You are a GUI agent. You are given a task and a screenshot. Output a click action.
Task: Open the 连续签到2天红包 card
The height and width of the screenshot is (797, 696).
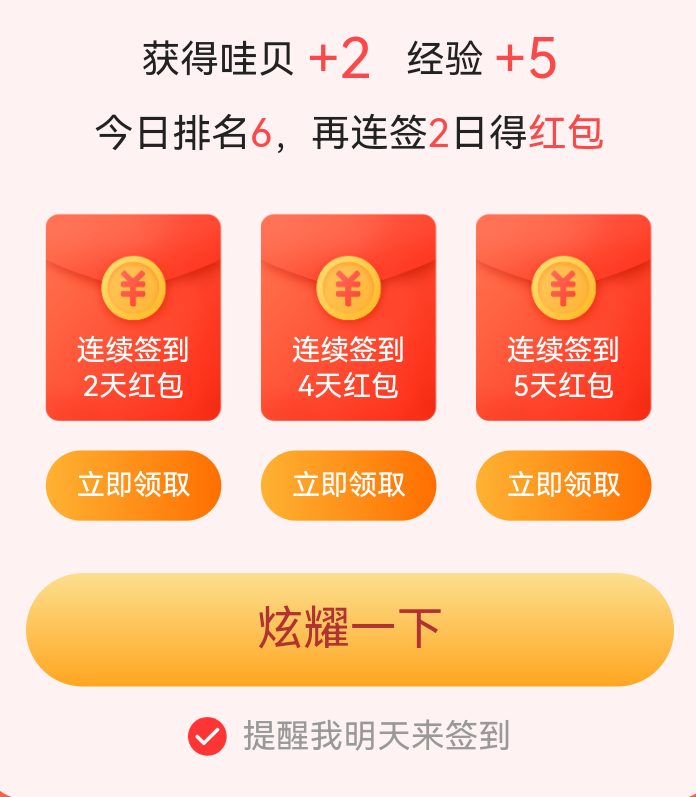133,317
